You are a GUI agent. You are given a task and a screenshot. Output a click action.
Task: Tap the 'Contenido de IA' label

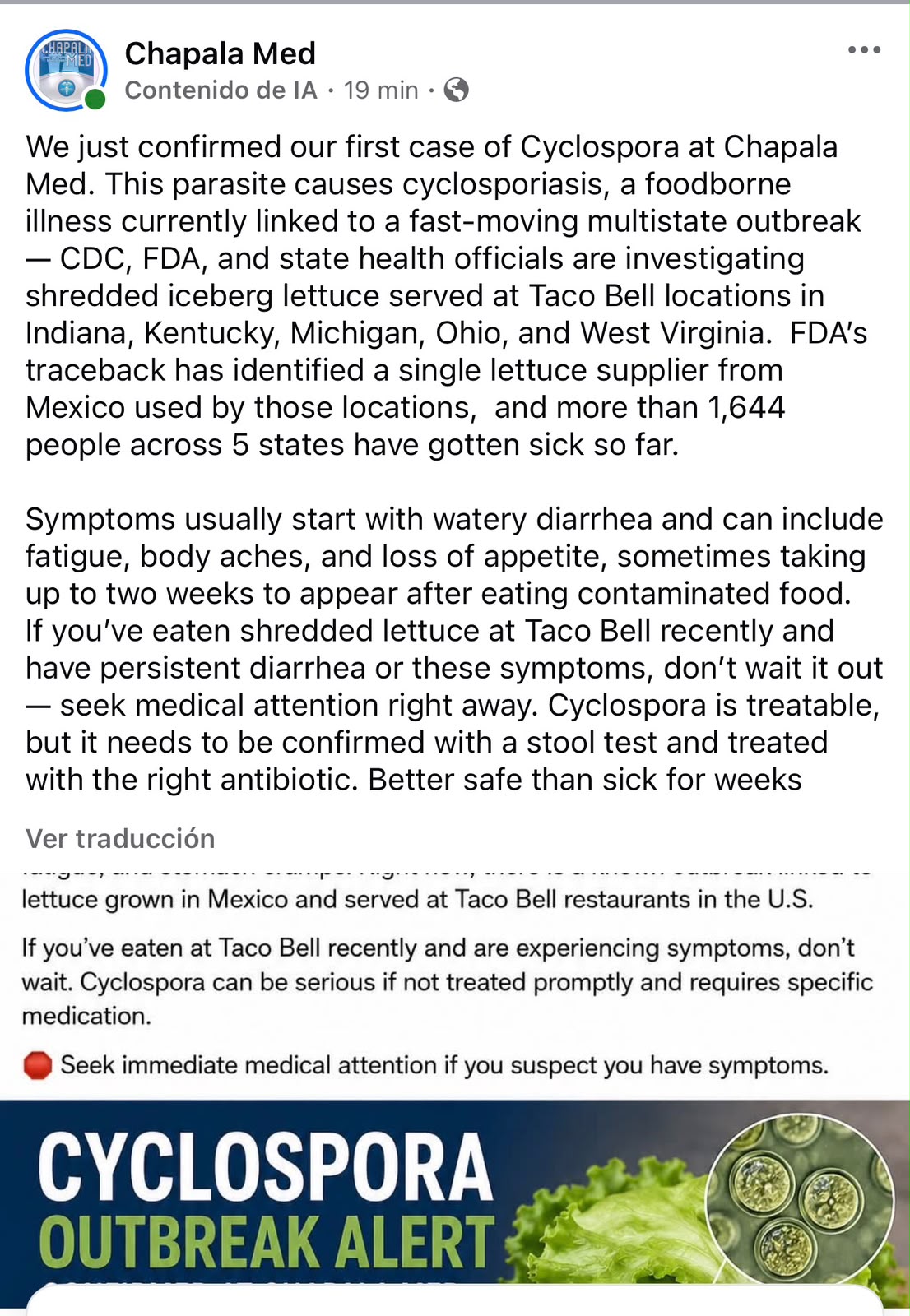[x=221, y=90]
